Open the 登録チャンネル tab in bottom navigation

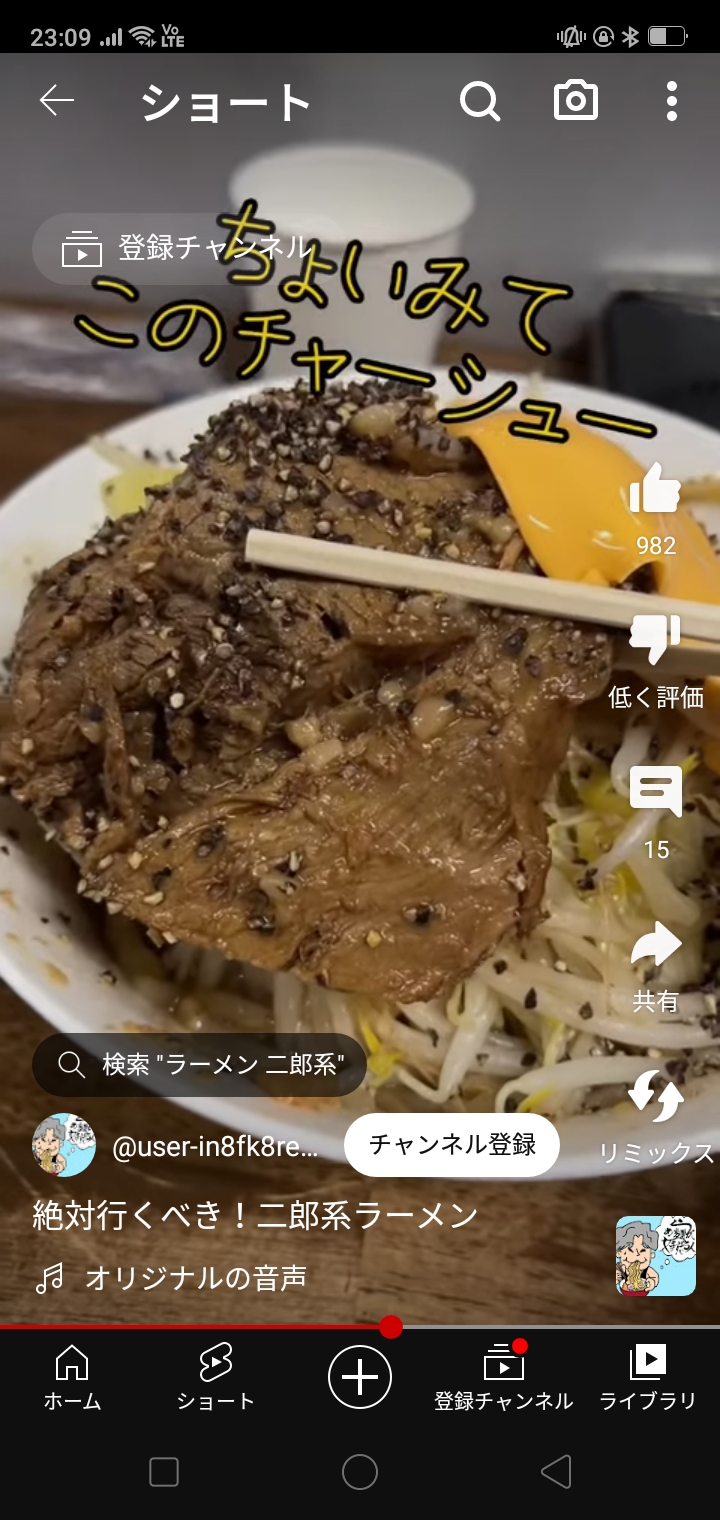[x=503, y=1378]
